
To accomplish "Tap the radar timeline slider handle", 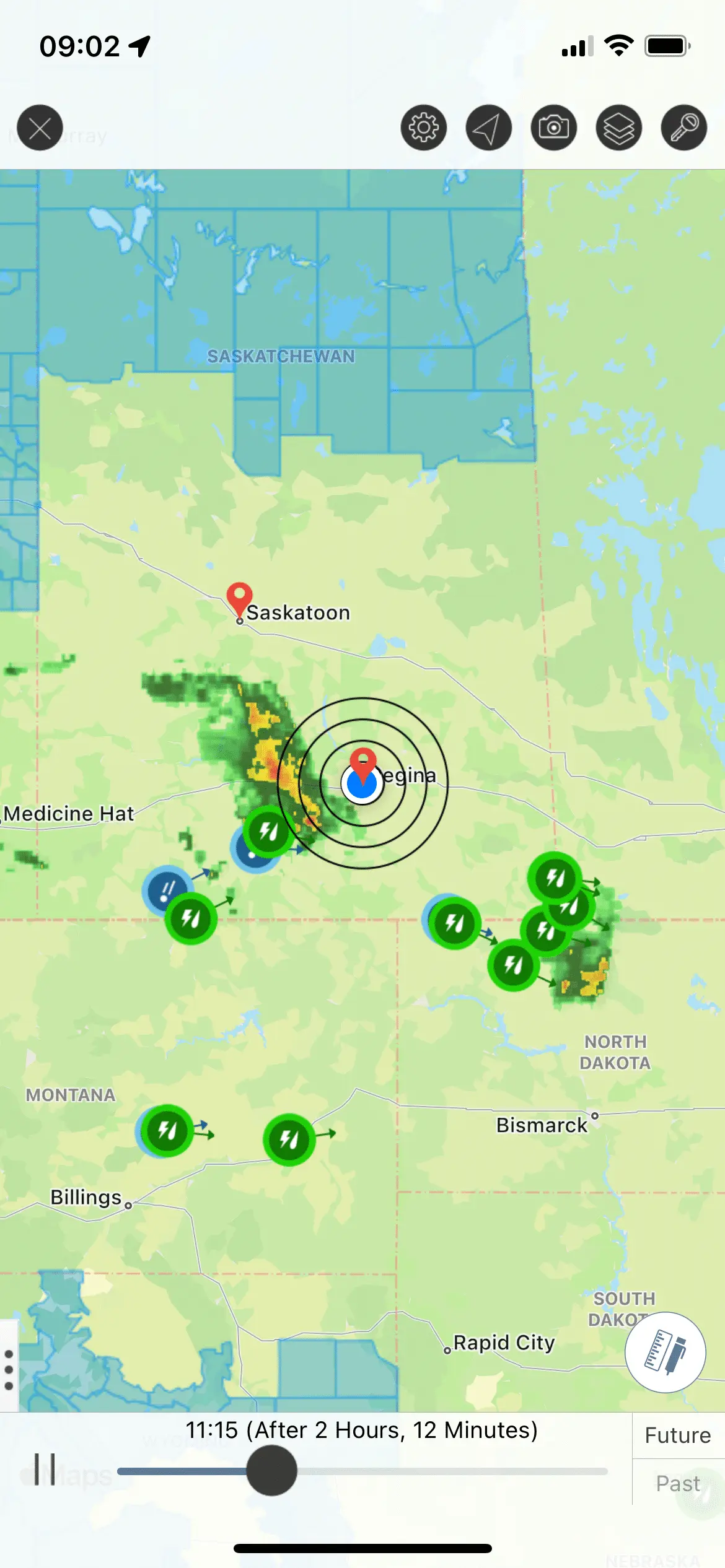I will (271, 1471).
